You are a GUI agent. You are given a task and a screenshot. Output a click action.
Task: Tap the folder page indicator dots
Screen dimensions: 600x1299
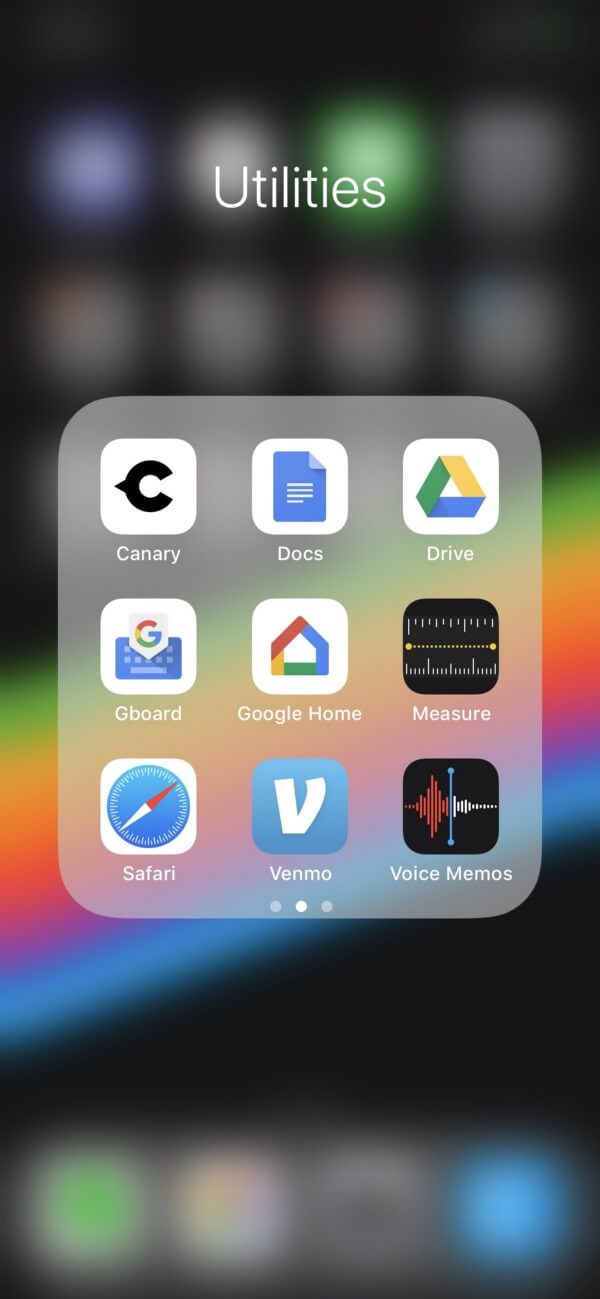(300, 907)
